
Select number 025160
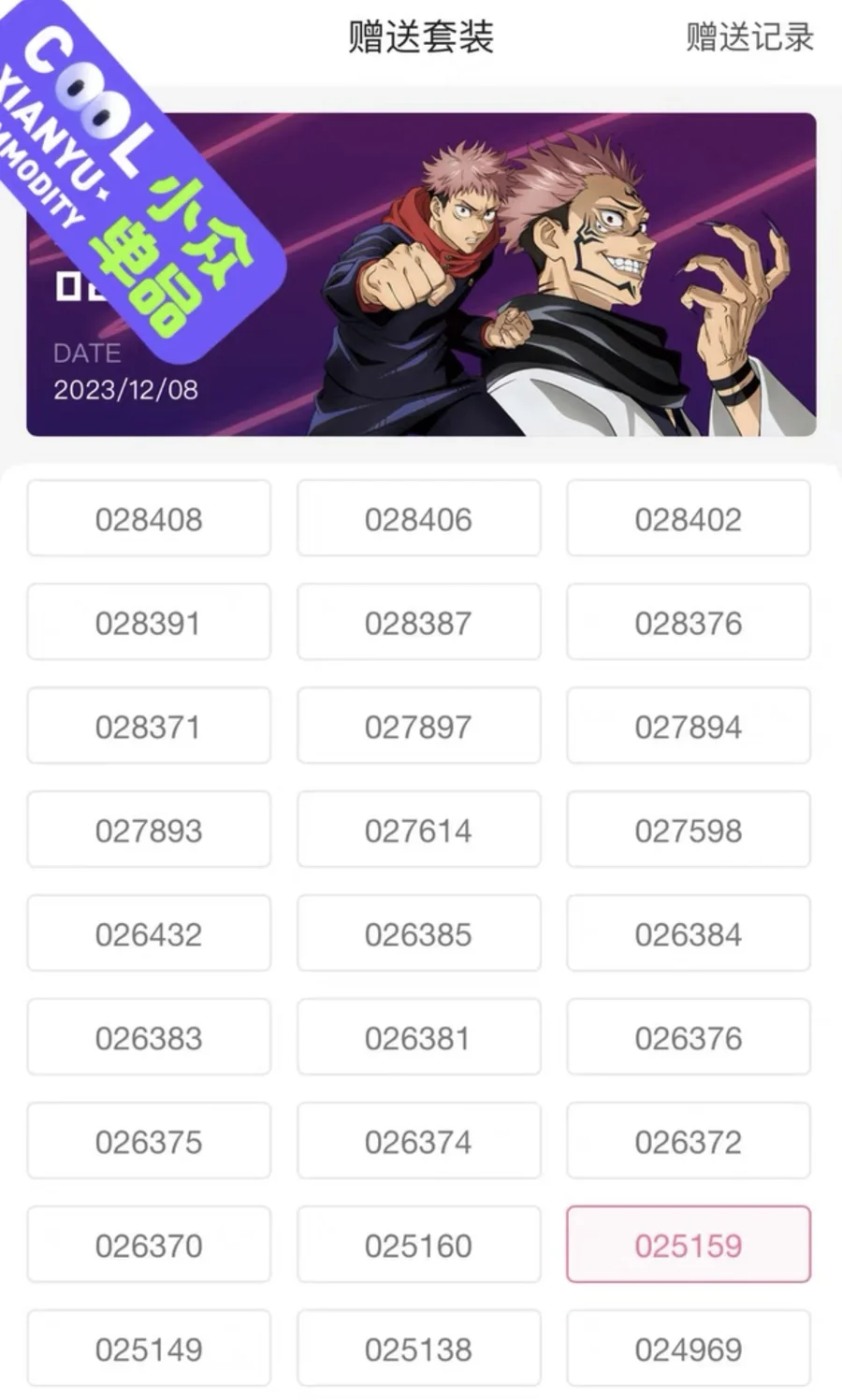coord(418,1246)
